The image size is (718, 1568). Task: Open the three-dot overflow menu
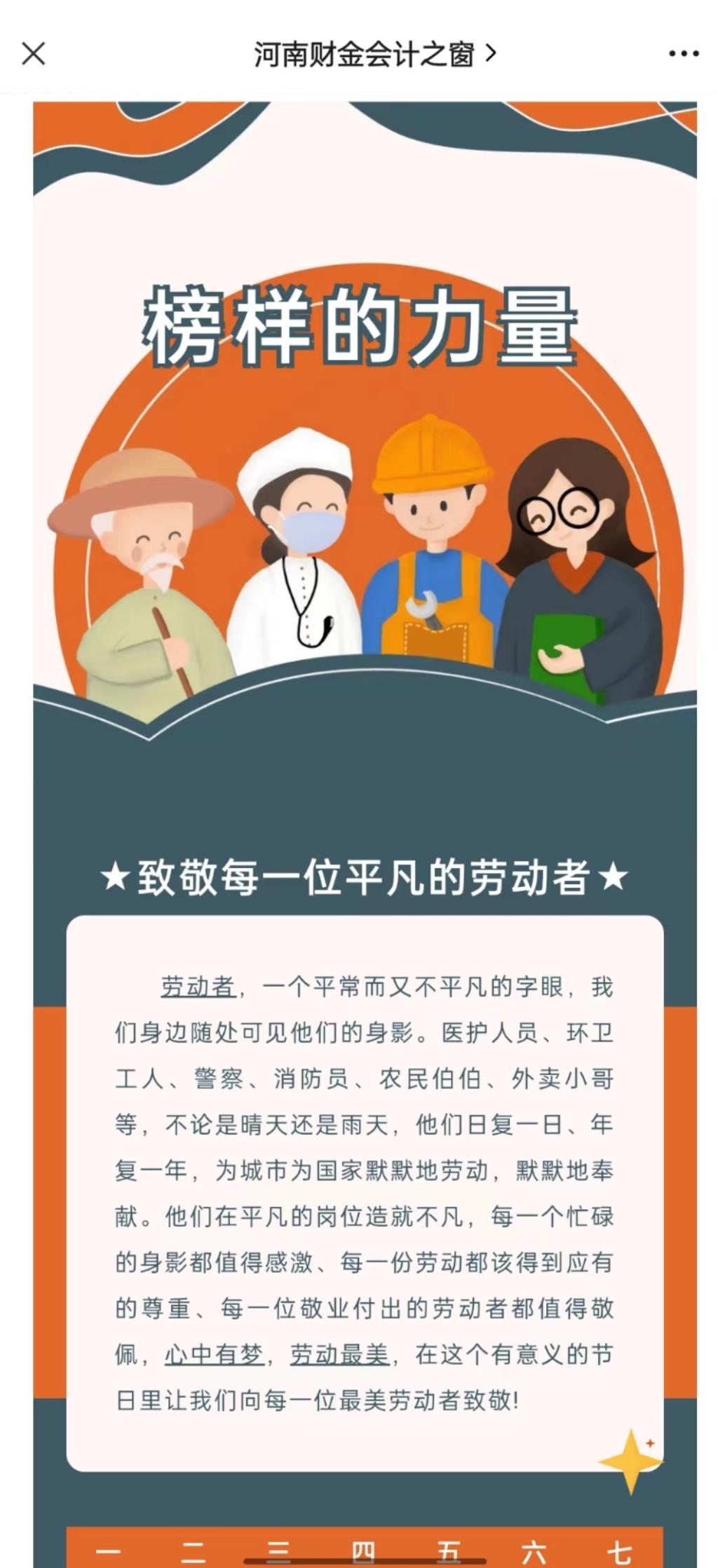tap(683, 53)
